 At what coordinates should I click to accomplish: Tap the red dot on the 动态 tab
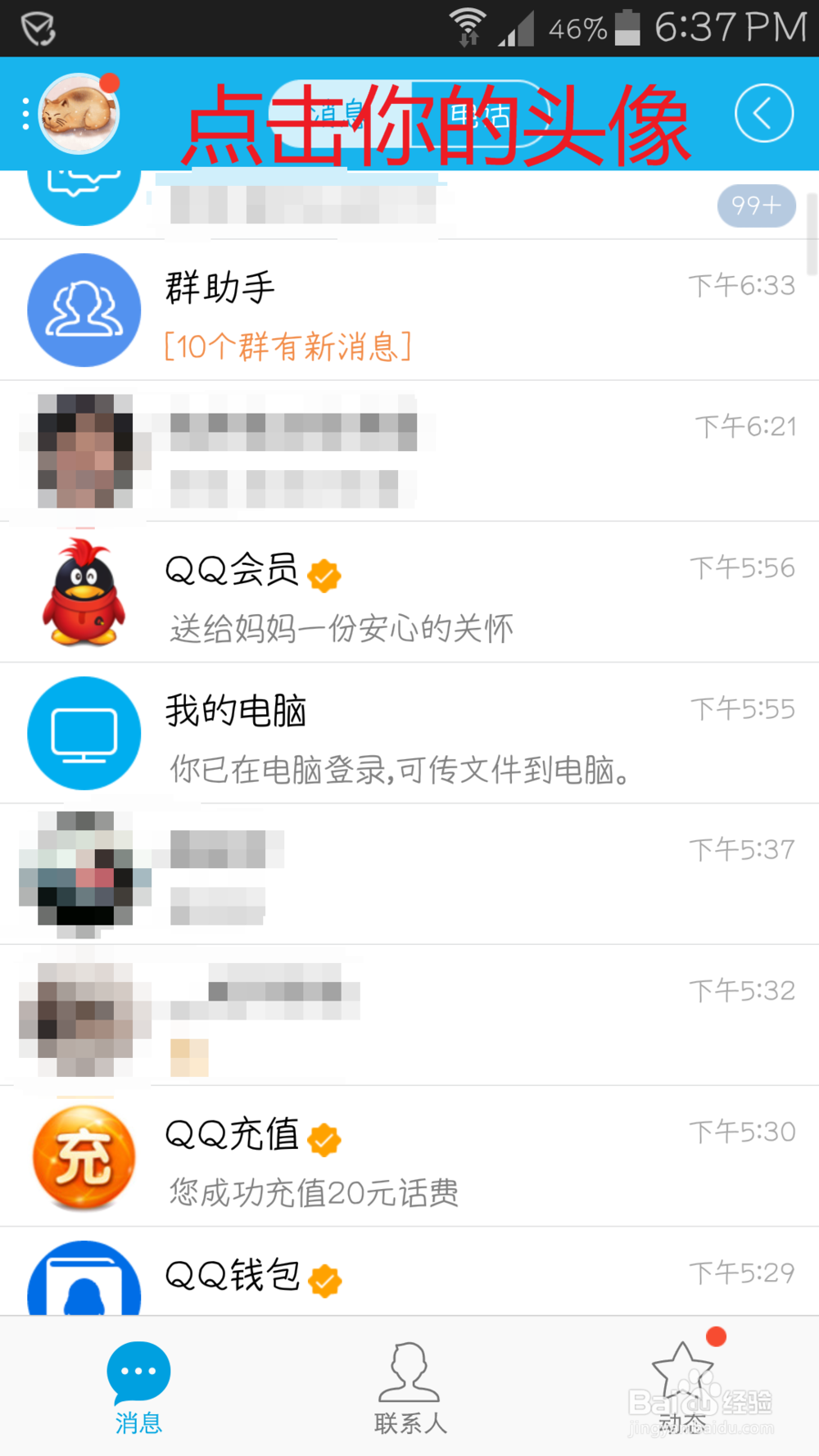[x=717, y=1336]
